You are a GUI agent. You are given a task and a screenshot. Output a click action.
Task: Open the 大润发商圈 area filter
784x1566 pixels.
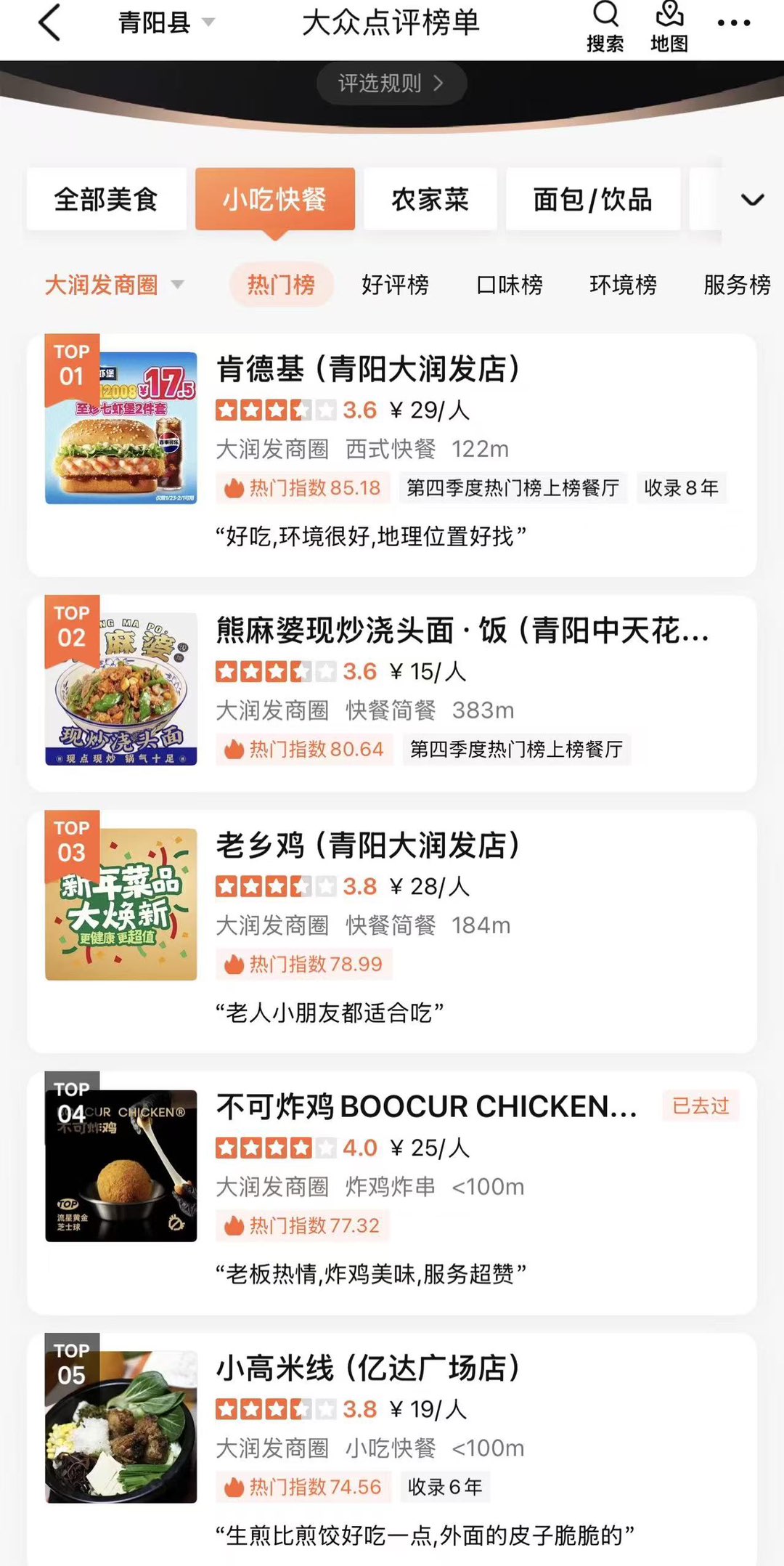click(x=114, y=285)
